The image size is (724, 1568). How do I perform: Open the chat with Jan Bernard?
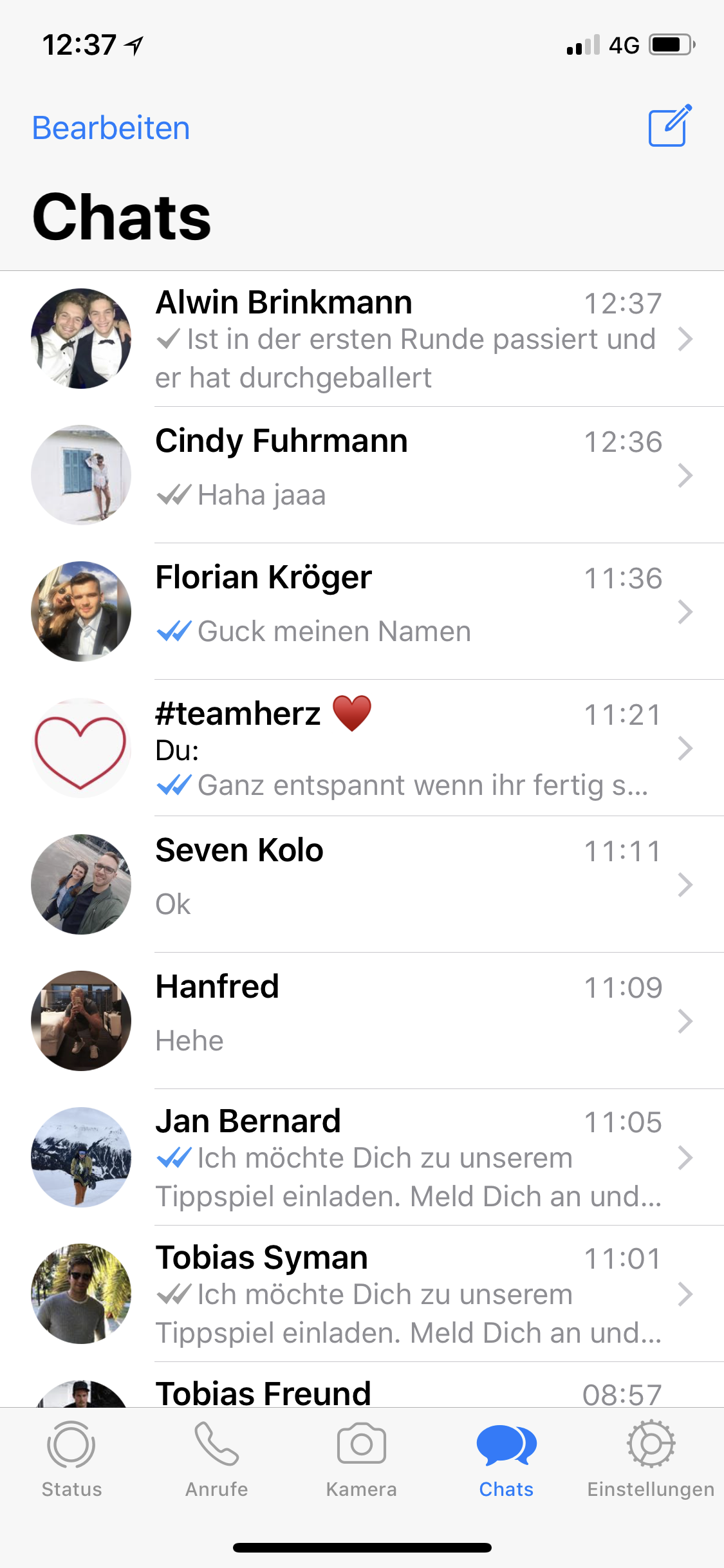362,1158
